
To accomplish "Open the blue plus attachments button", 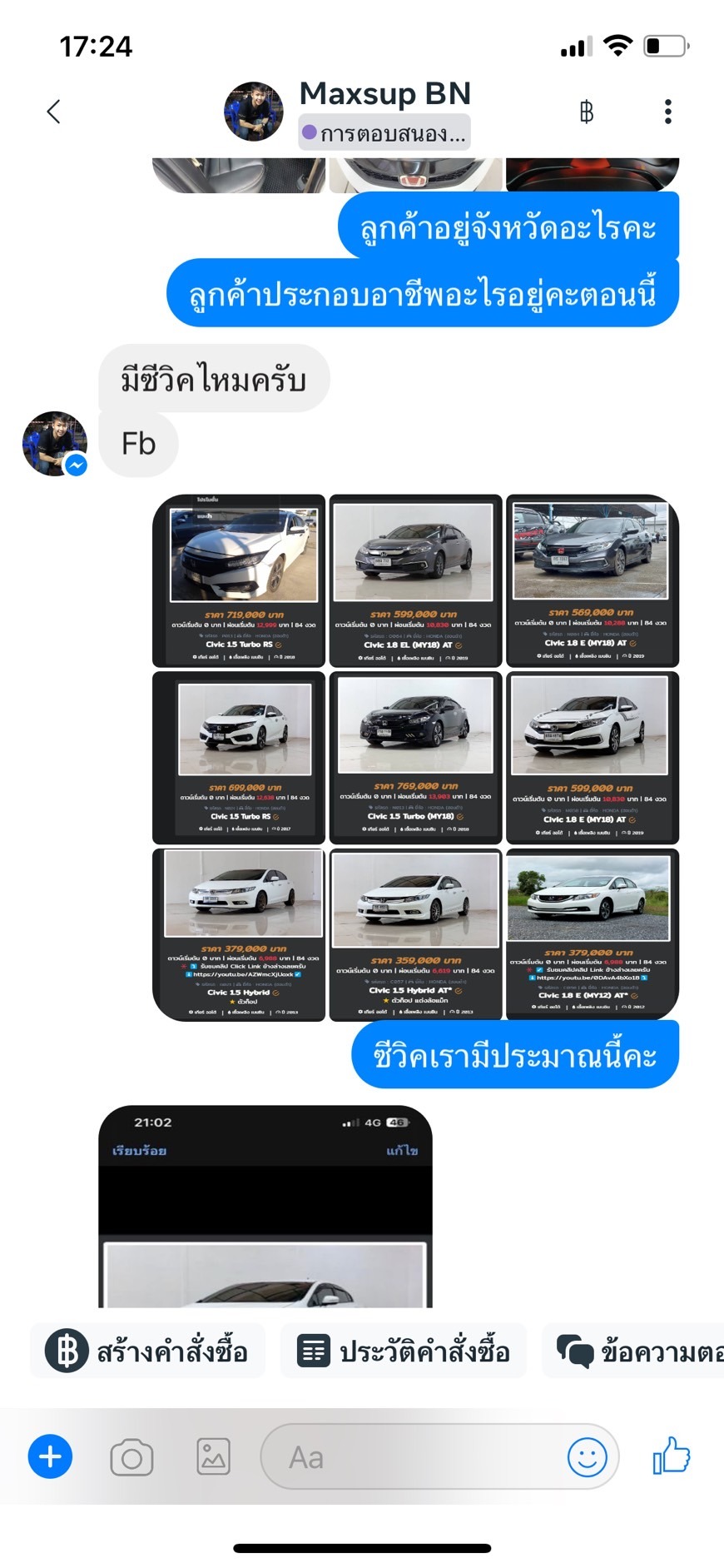I will click(50, 1457).
